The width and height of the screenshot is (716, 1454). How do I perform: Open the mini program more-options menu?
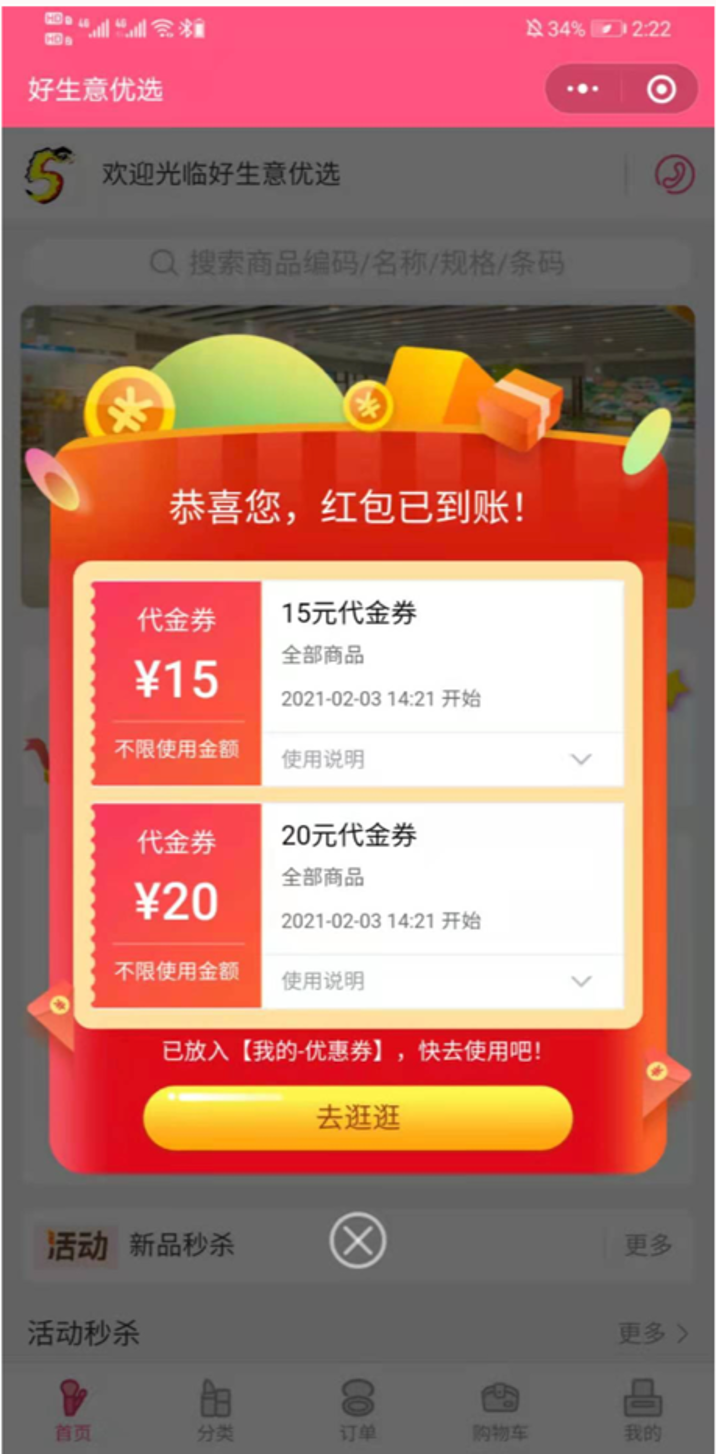click(x=582, y=90)
